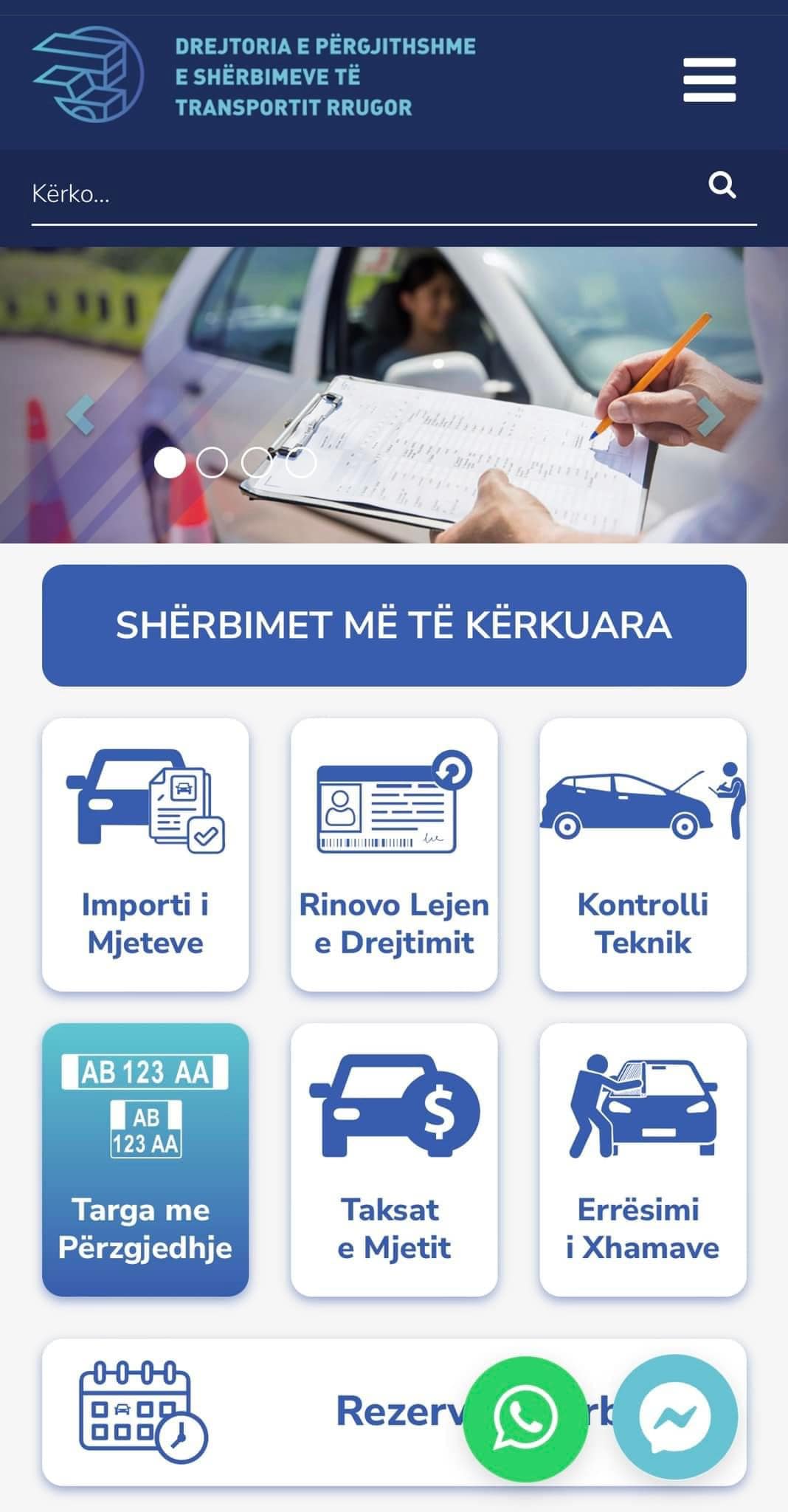Screen dimensions: 788x1512
Task: Tap the Kërko search field
Action: point(354,194)
